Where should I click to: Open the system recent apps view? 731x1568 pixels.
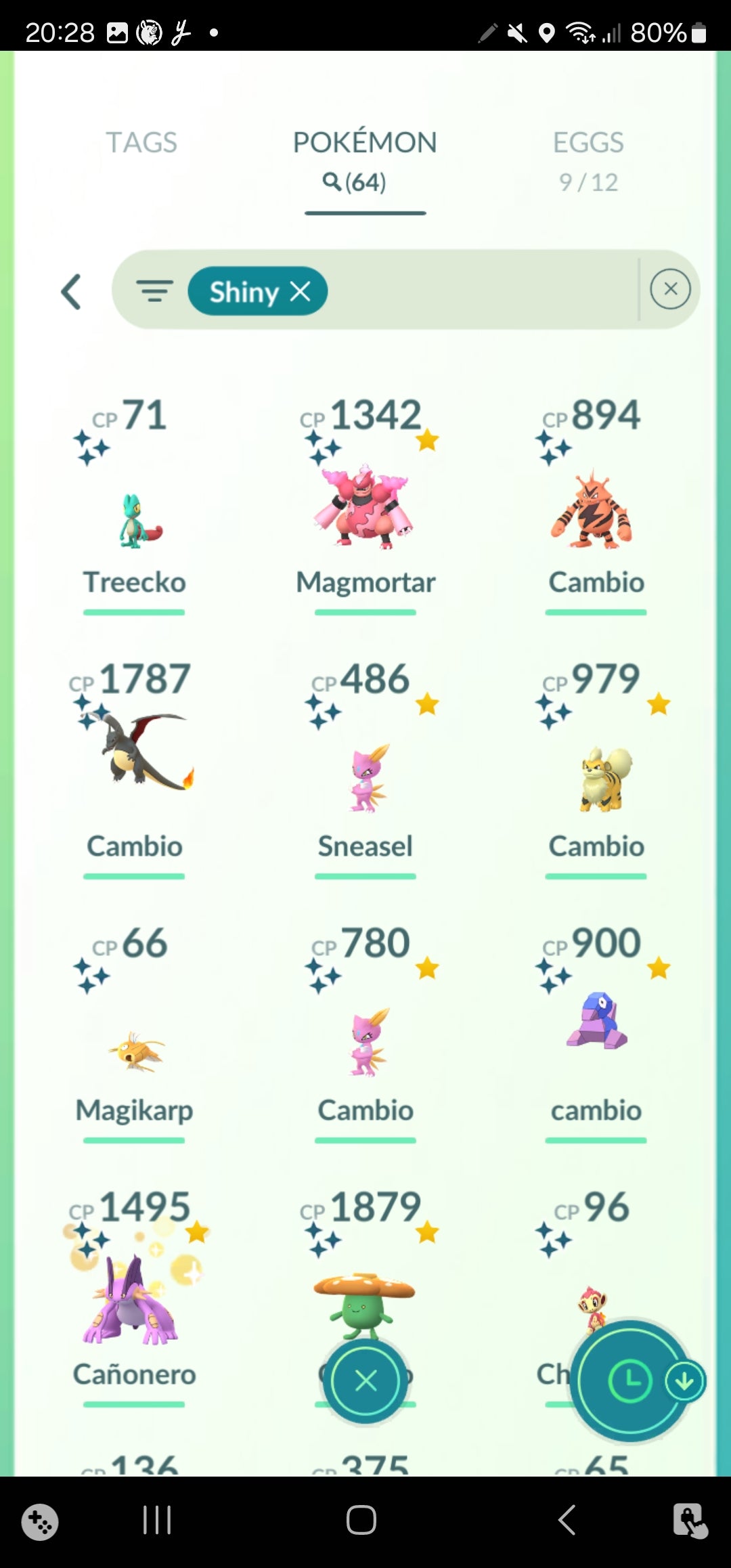point(157,1521)
